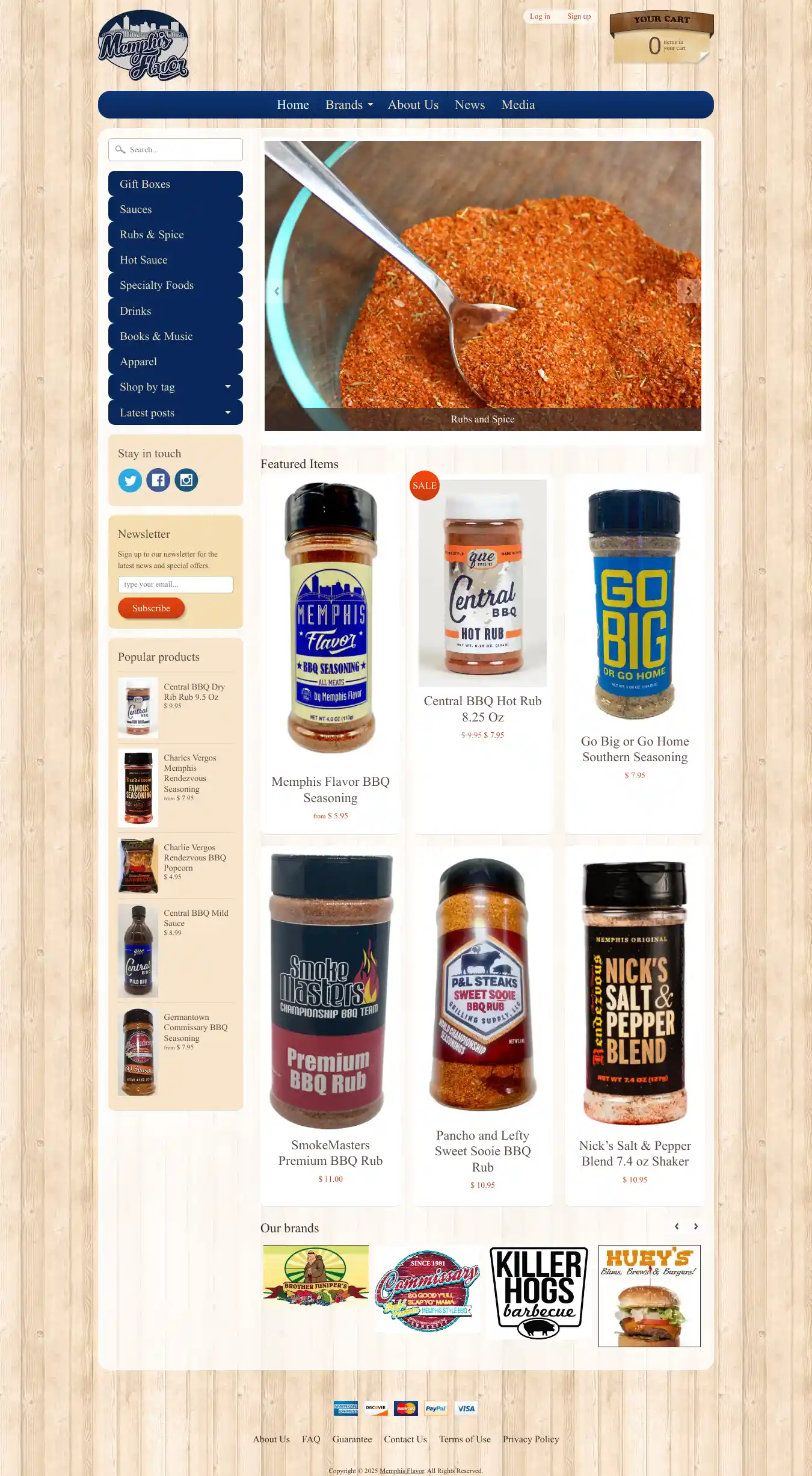Open the Instagram social icon
812x1476 pixels.
(x=186, y=480)
